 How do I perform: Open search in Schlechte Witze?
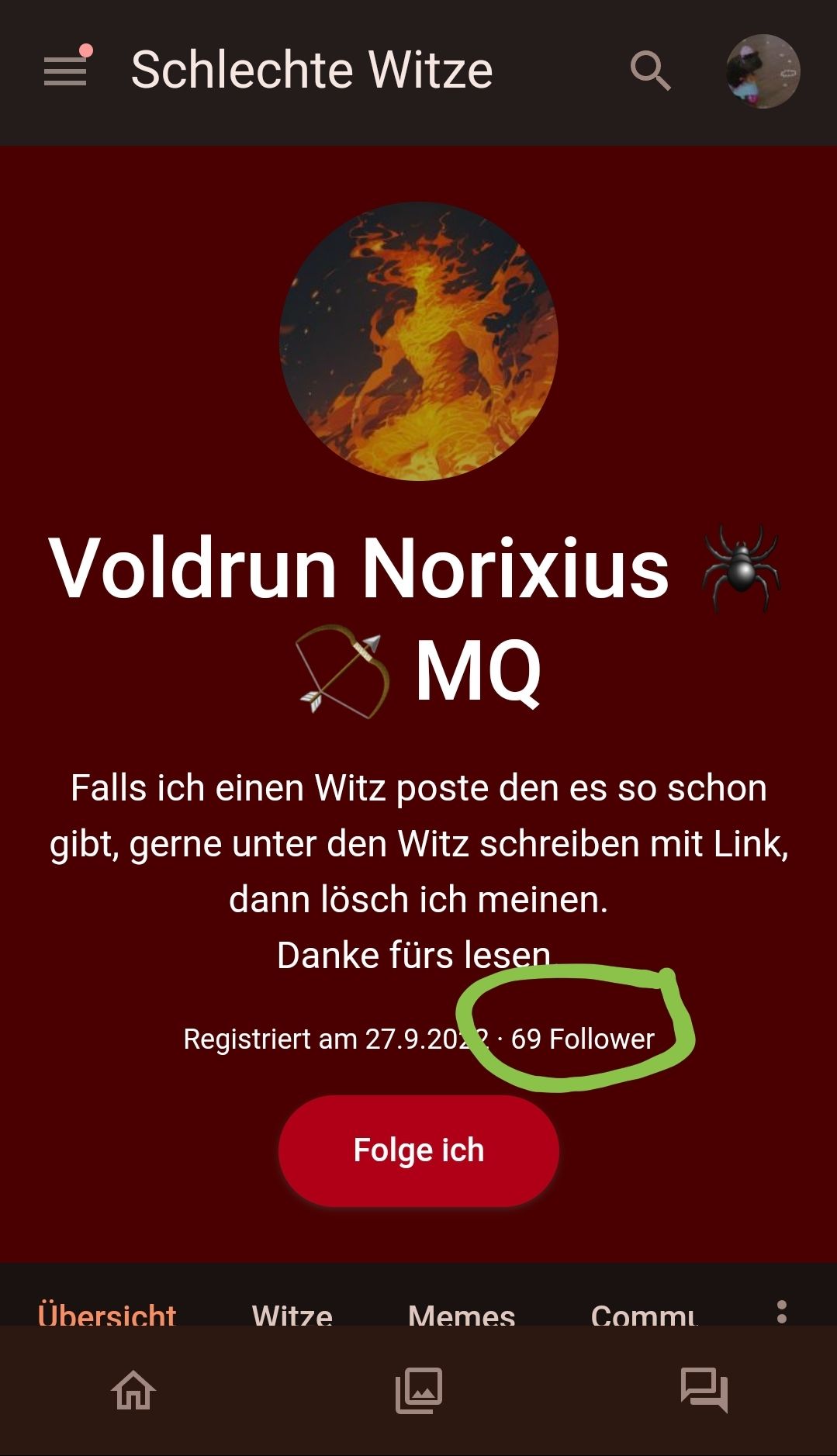pos(650,71)
